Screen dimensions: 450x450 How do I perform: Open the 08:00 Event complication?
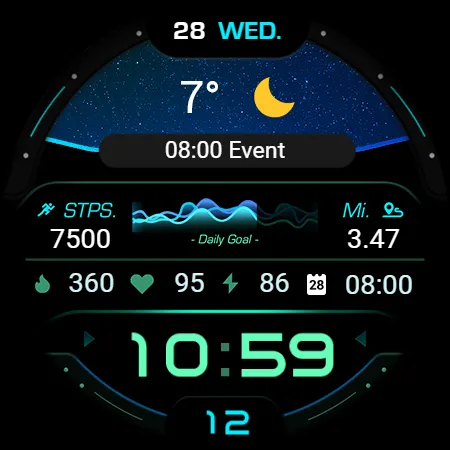coord(227,150)
